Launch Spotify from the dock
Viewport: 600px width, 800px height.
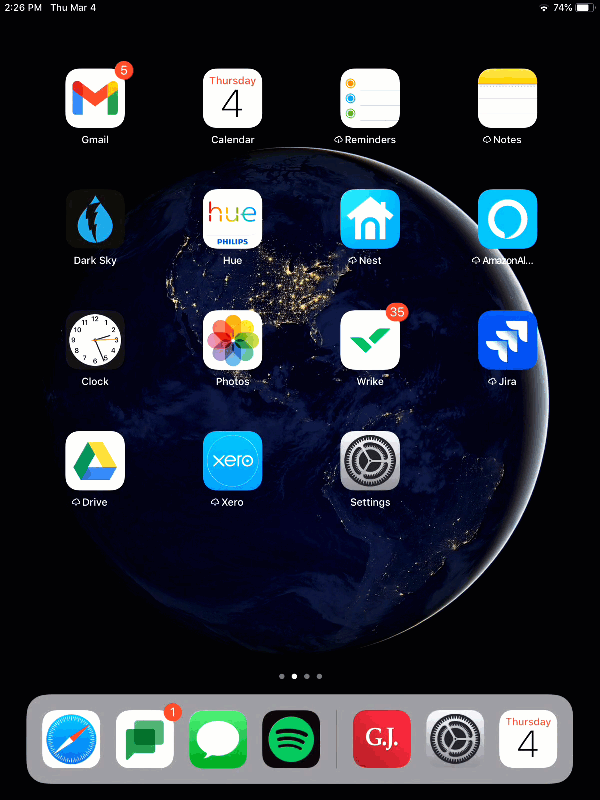291,739
